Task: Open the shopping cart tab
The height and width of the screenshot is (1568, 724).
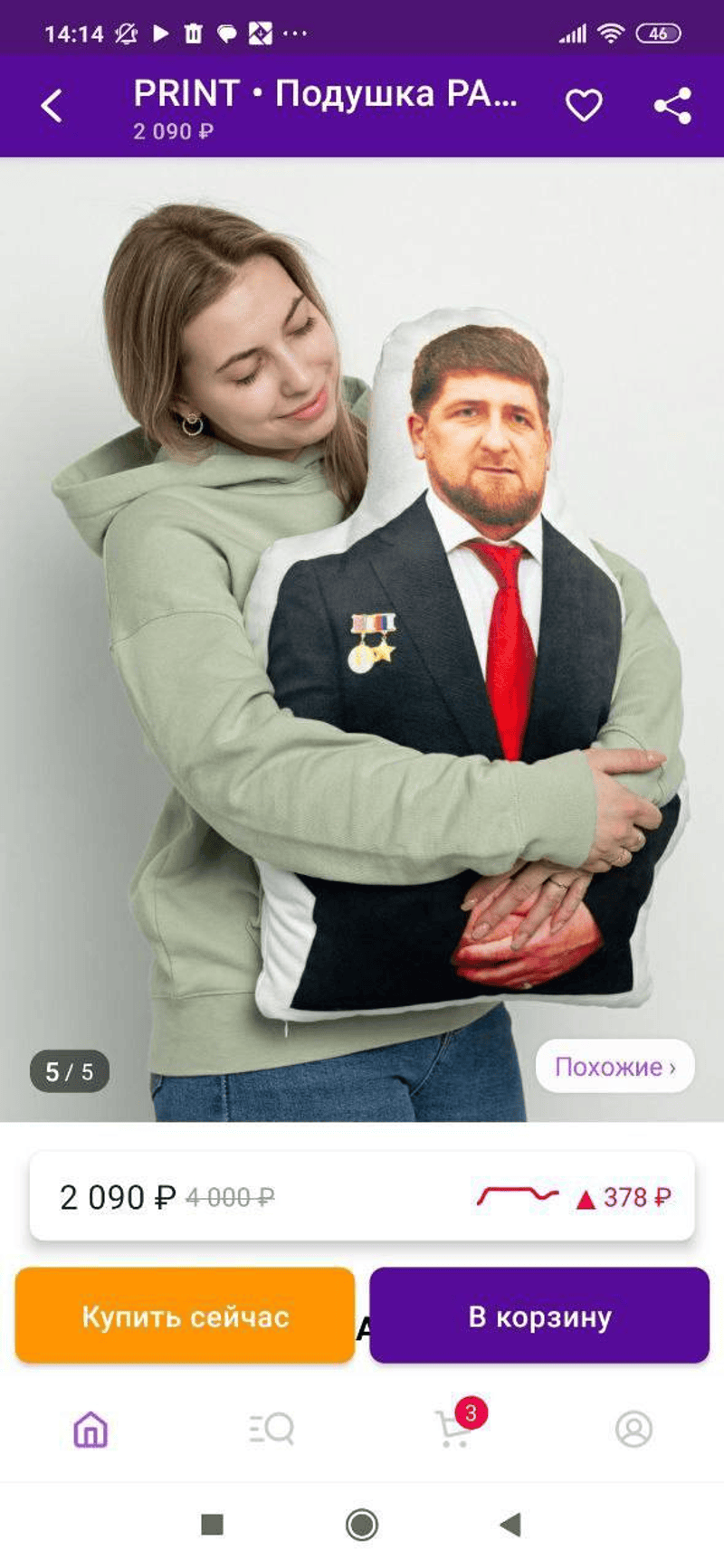Action: 453,1430
